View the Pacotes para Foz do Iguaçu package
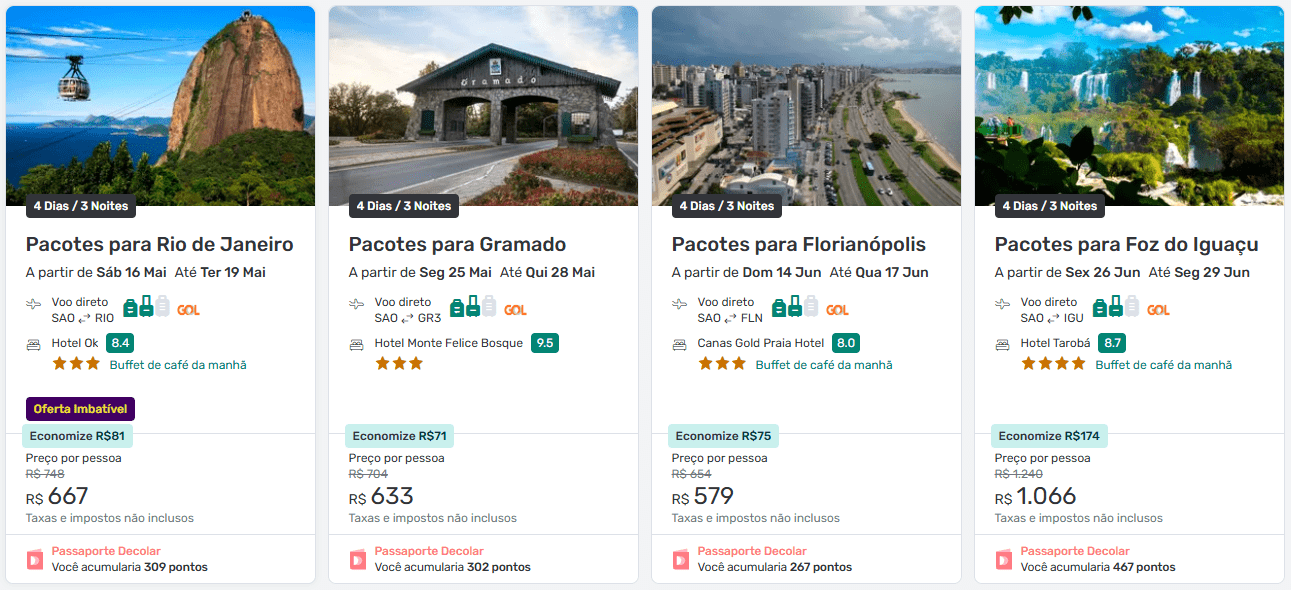This screenshot has width=1291, height=590. (x=1126, y=245)
